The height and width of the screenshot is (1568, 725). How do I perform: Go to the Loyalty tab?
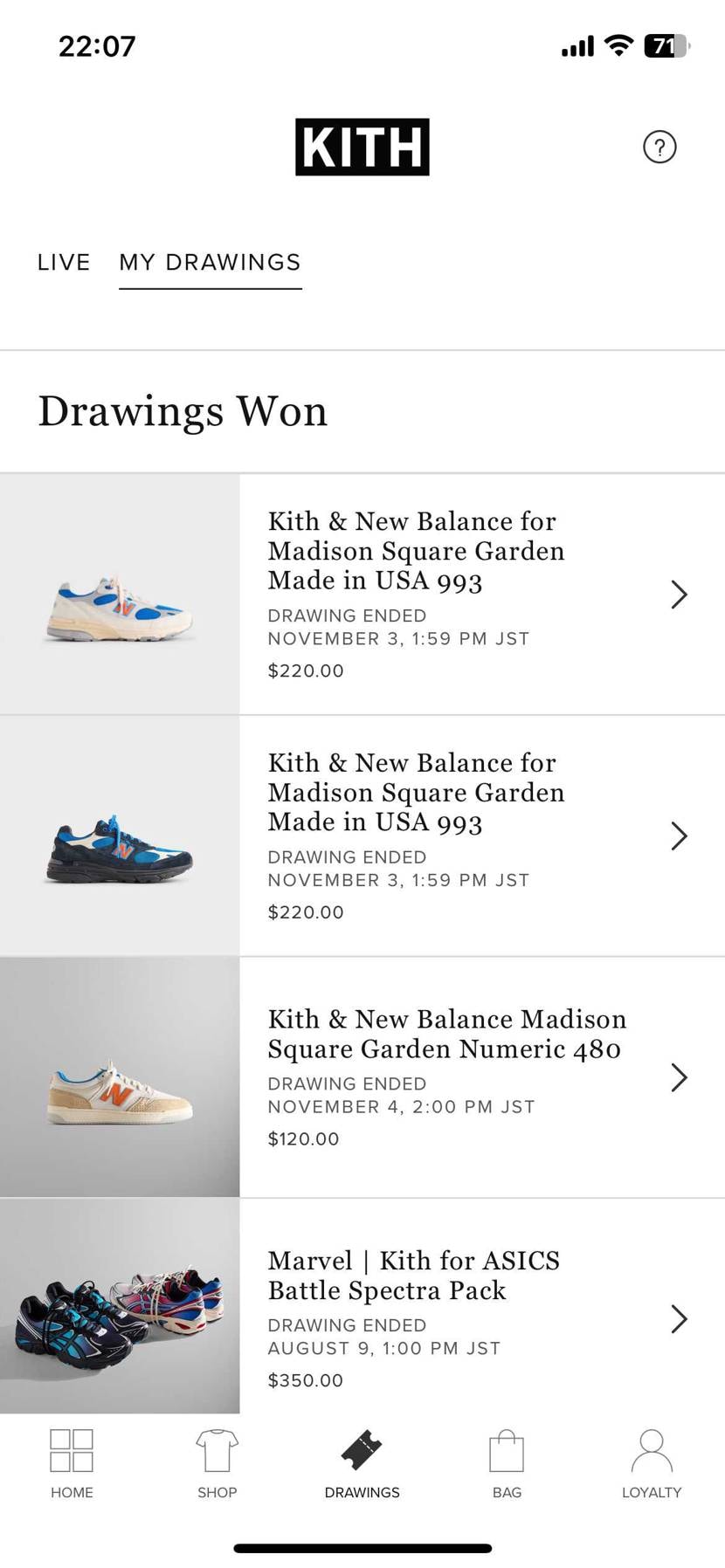[652, 1464]
